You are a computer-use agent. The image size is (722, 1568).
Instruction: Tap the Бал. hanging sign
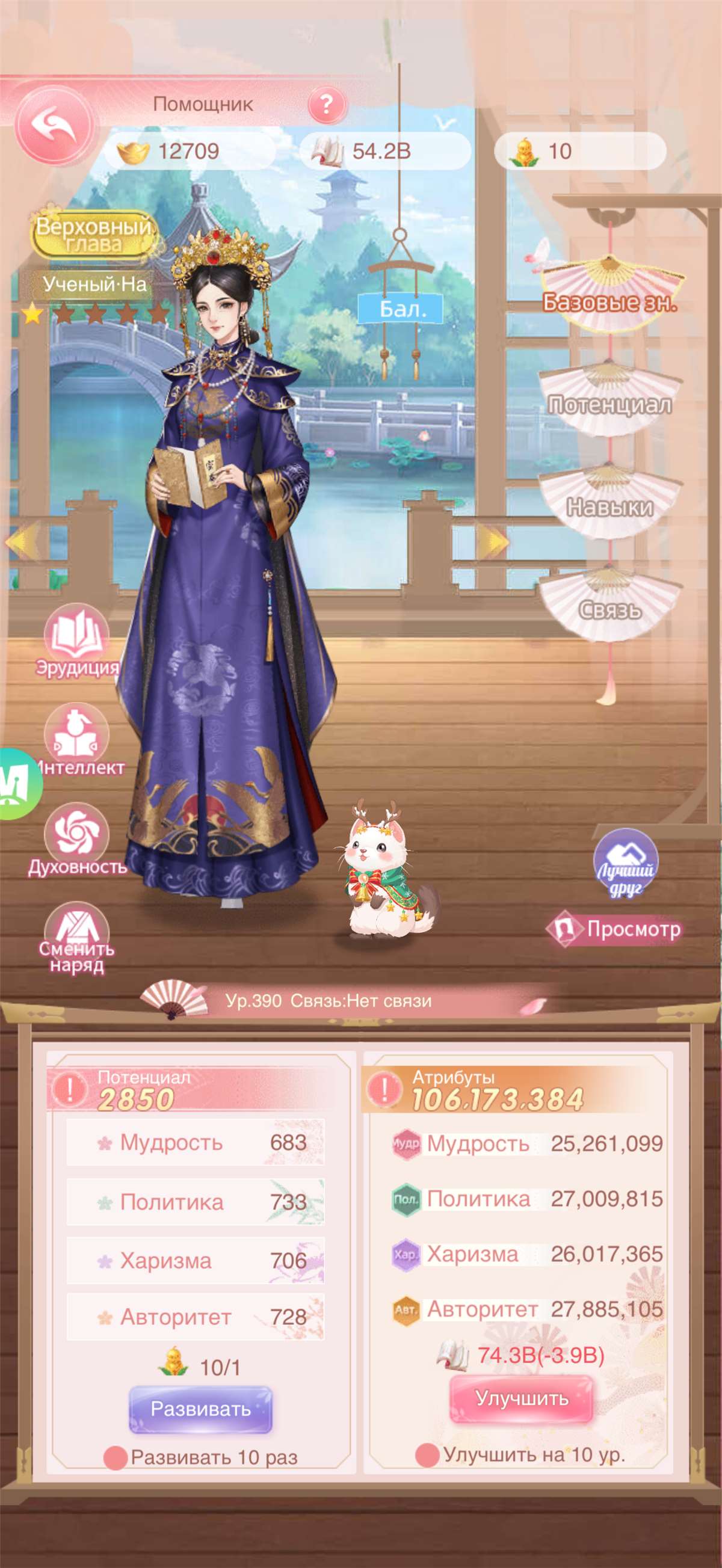(x=400, y=309)
